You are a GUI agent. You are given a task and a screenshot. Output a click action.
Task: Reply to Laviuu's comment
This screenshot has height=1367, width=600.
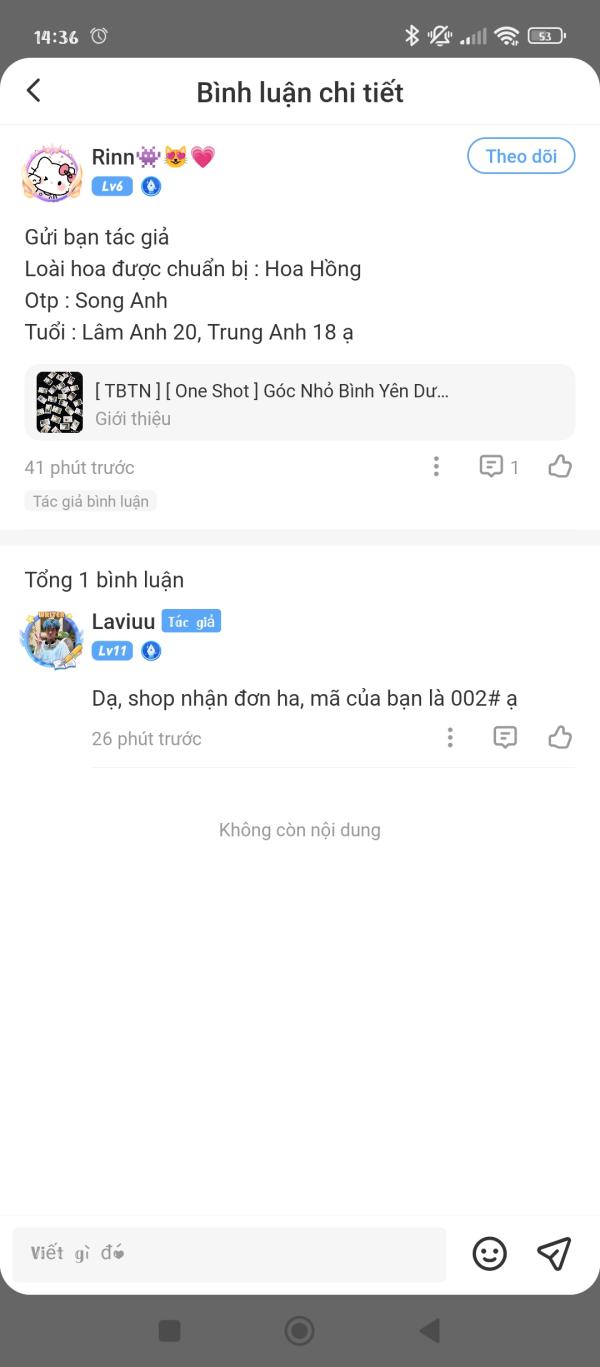506,738
